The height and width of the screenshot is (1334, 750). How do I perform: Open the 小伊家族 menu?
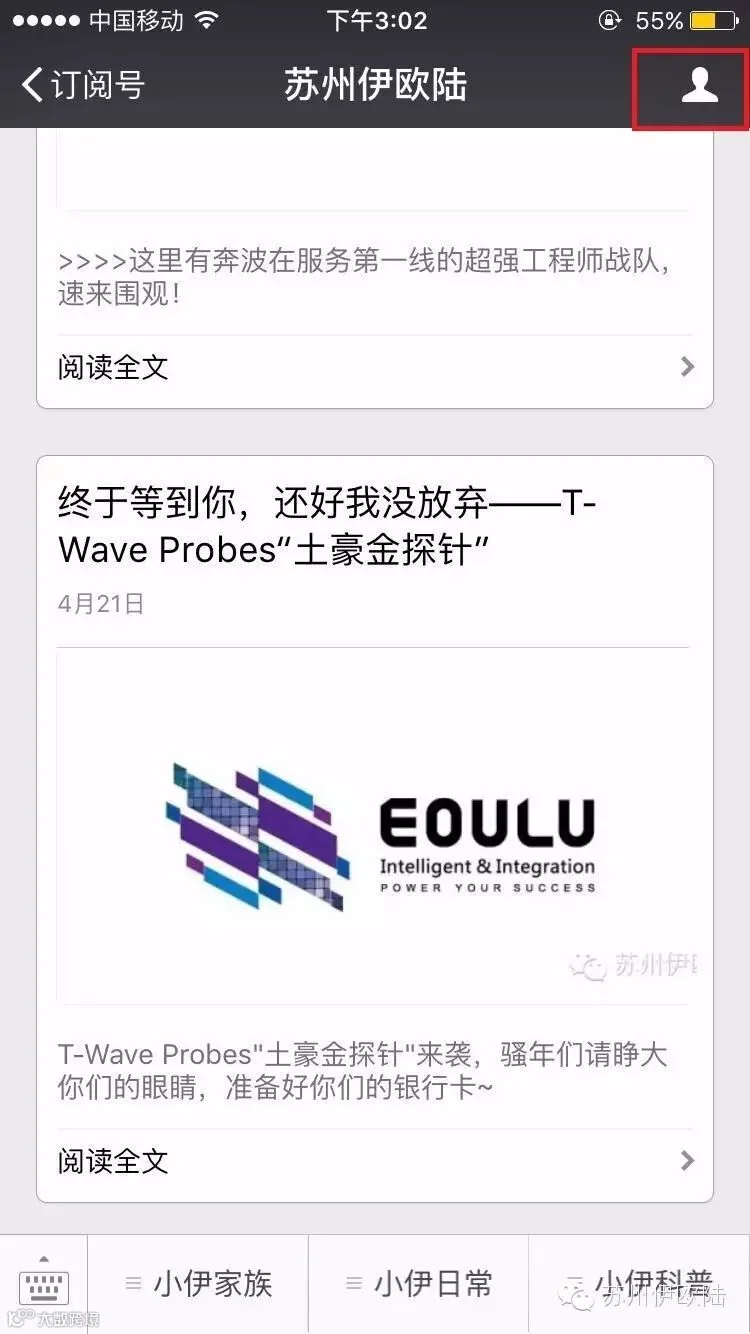pos(198,1284)
